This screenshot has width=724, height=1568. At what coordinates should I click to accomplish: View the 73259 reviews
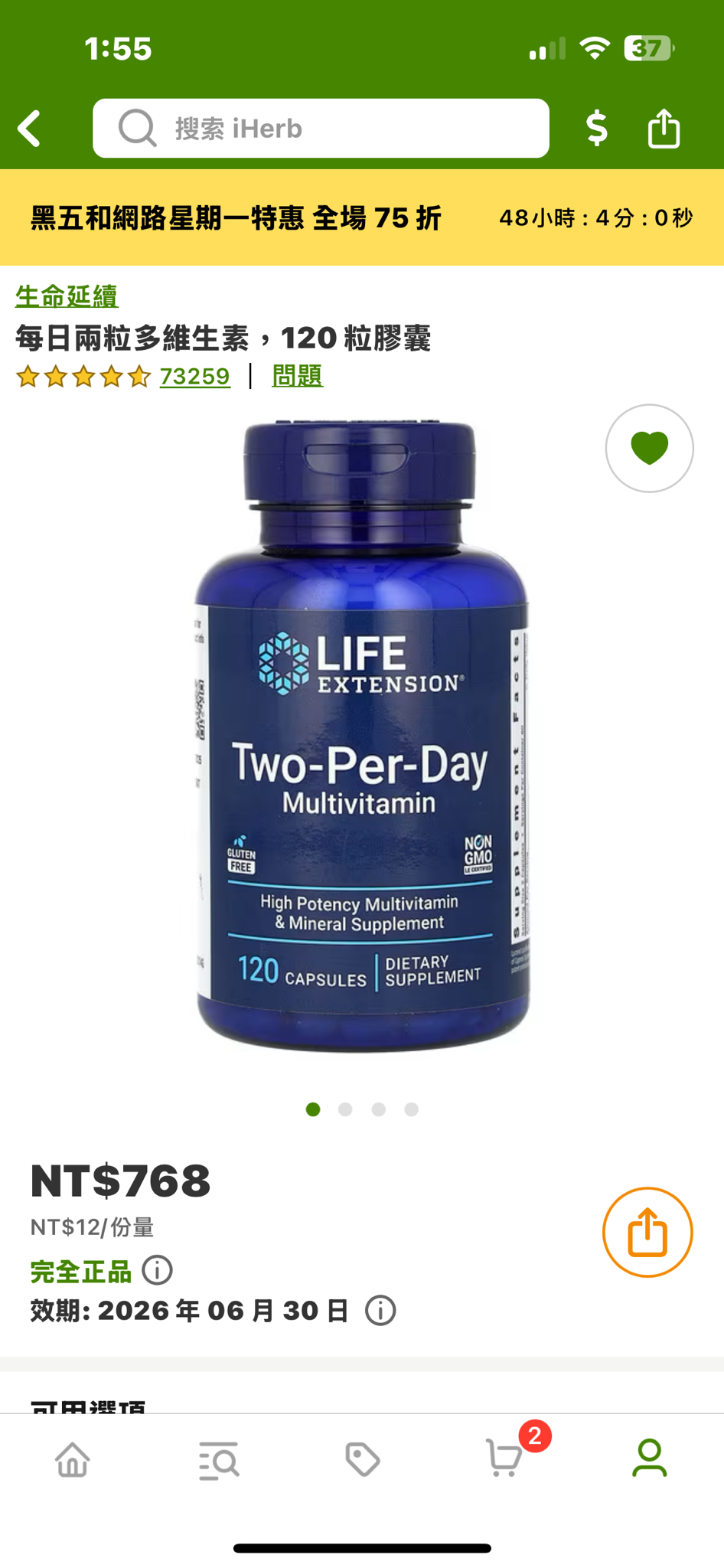point(194,377)
